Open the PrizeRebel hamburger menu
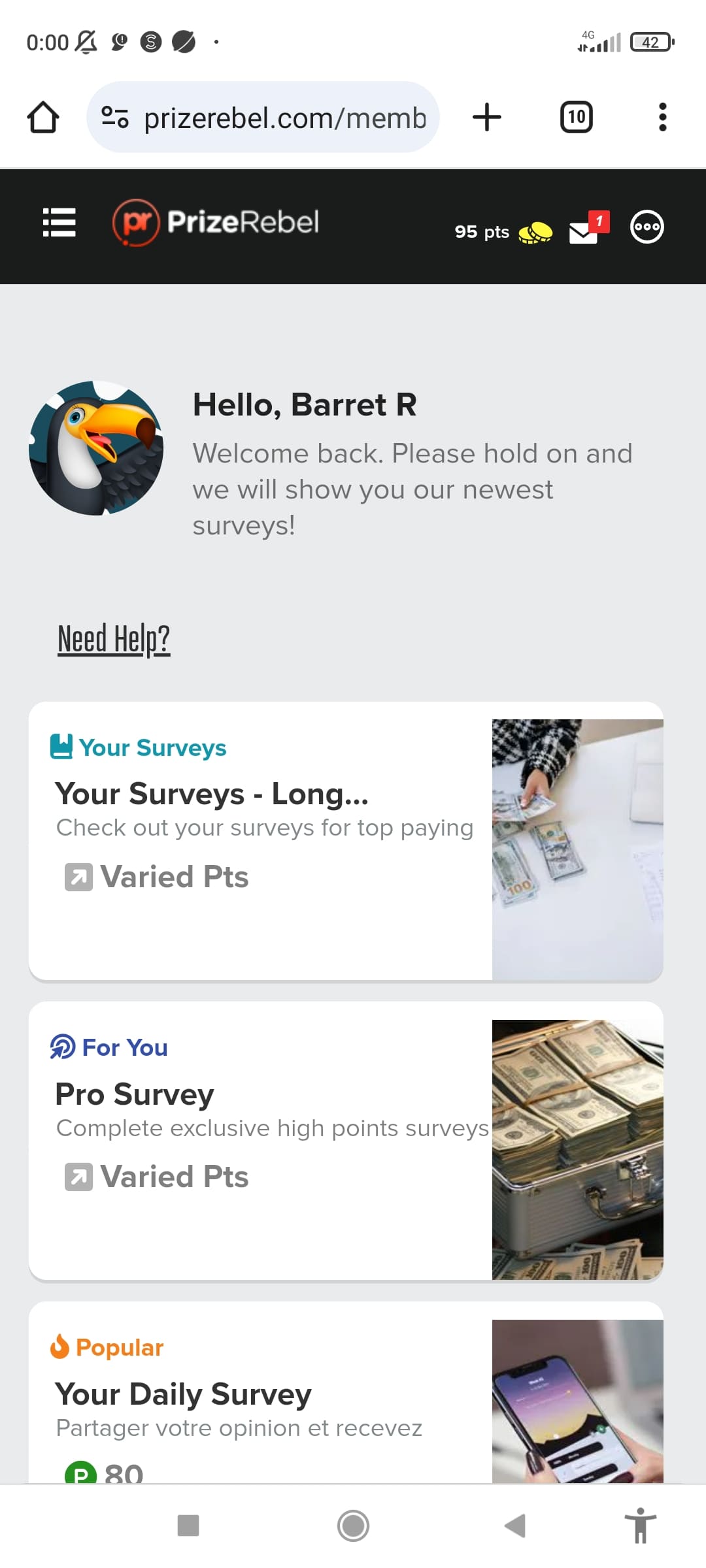 [59, 223]
